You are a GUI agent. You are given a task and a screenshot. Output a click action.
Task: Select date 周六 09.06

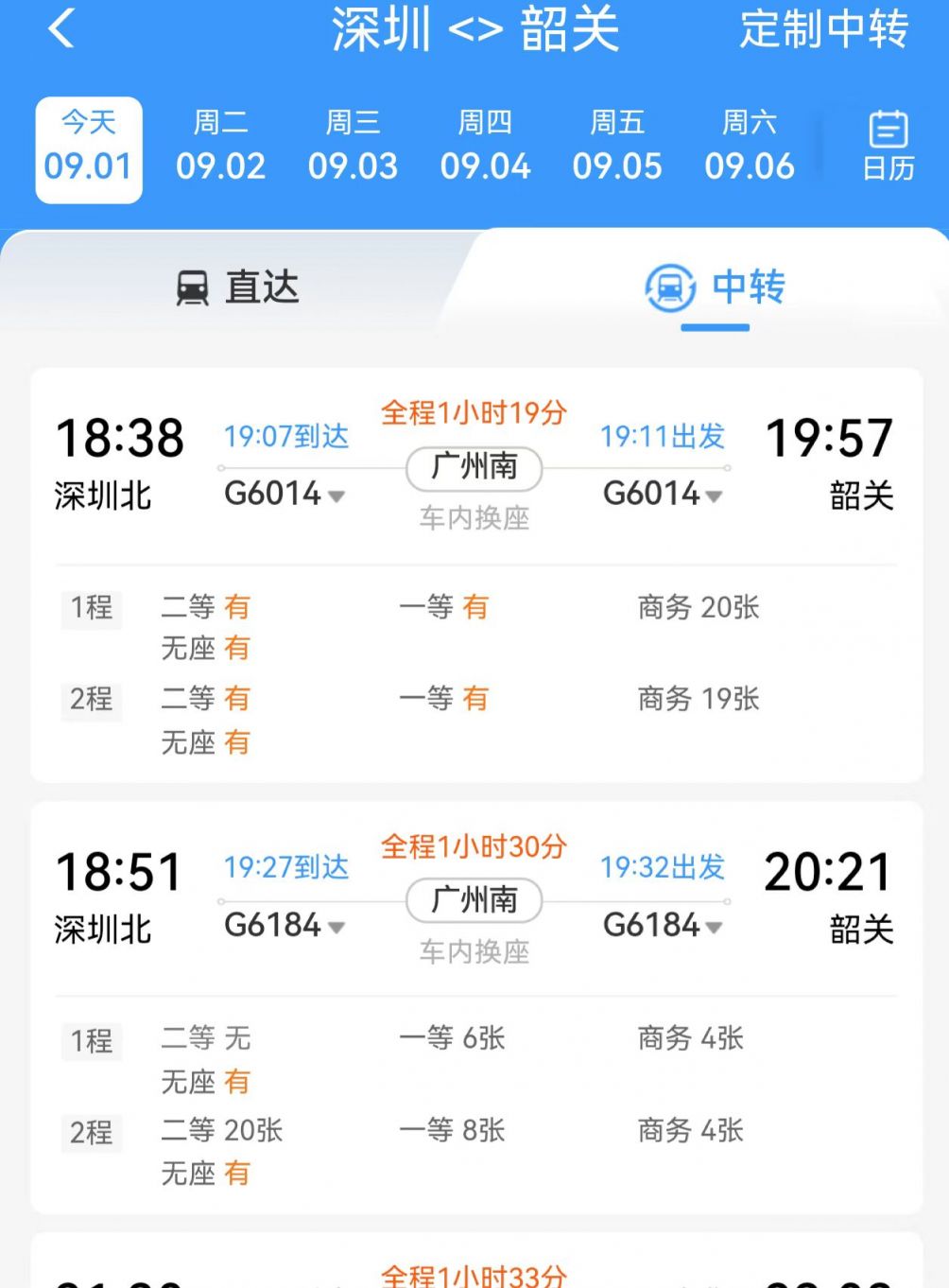tap(750, 148)
